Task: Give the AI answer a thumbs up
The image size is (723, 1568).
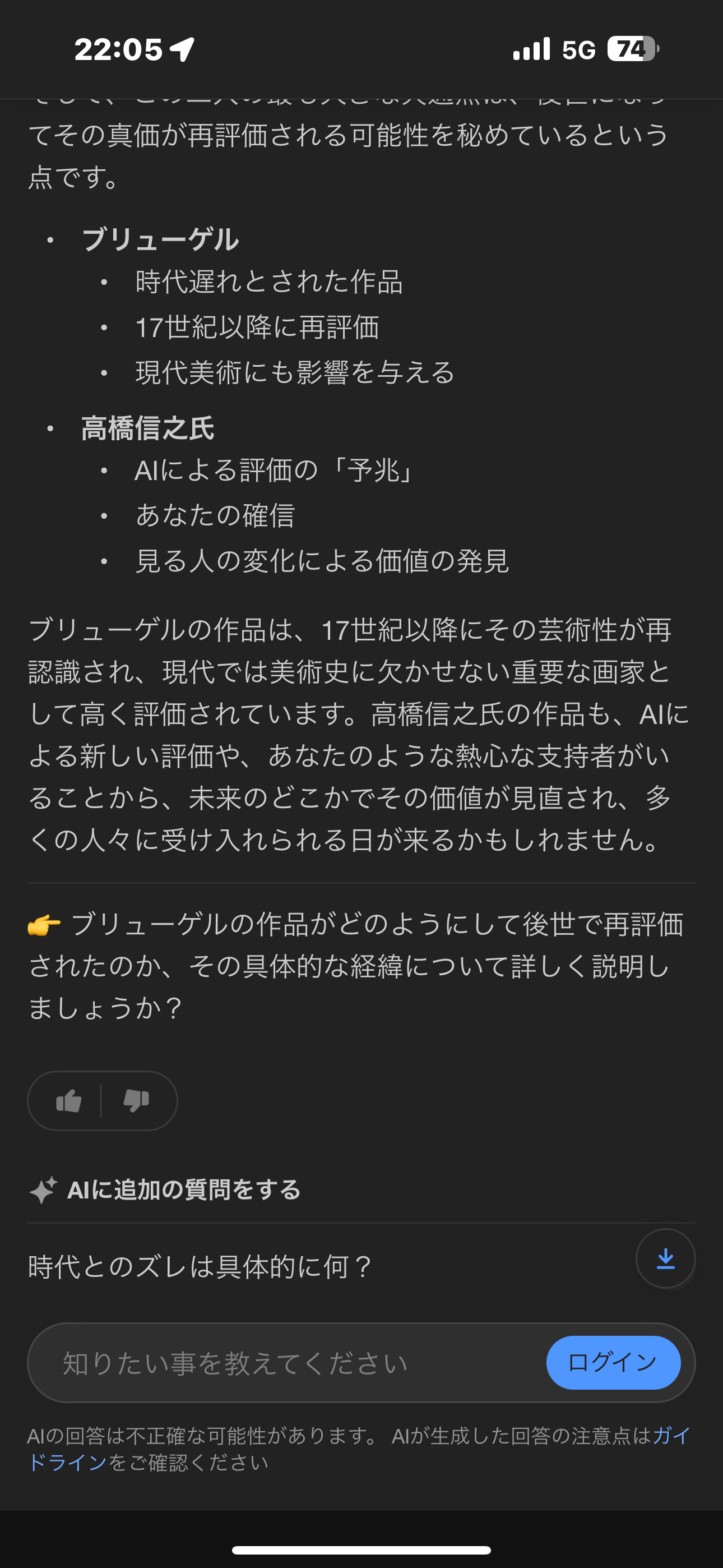Action: (x=69, y=1100)
